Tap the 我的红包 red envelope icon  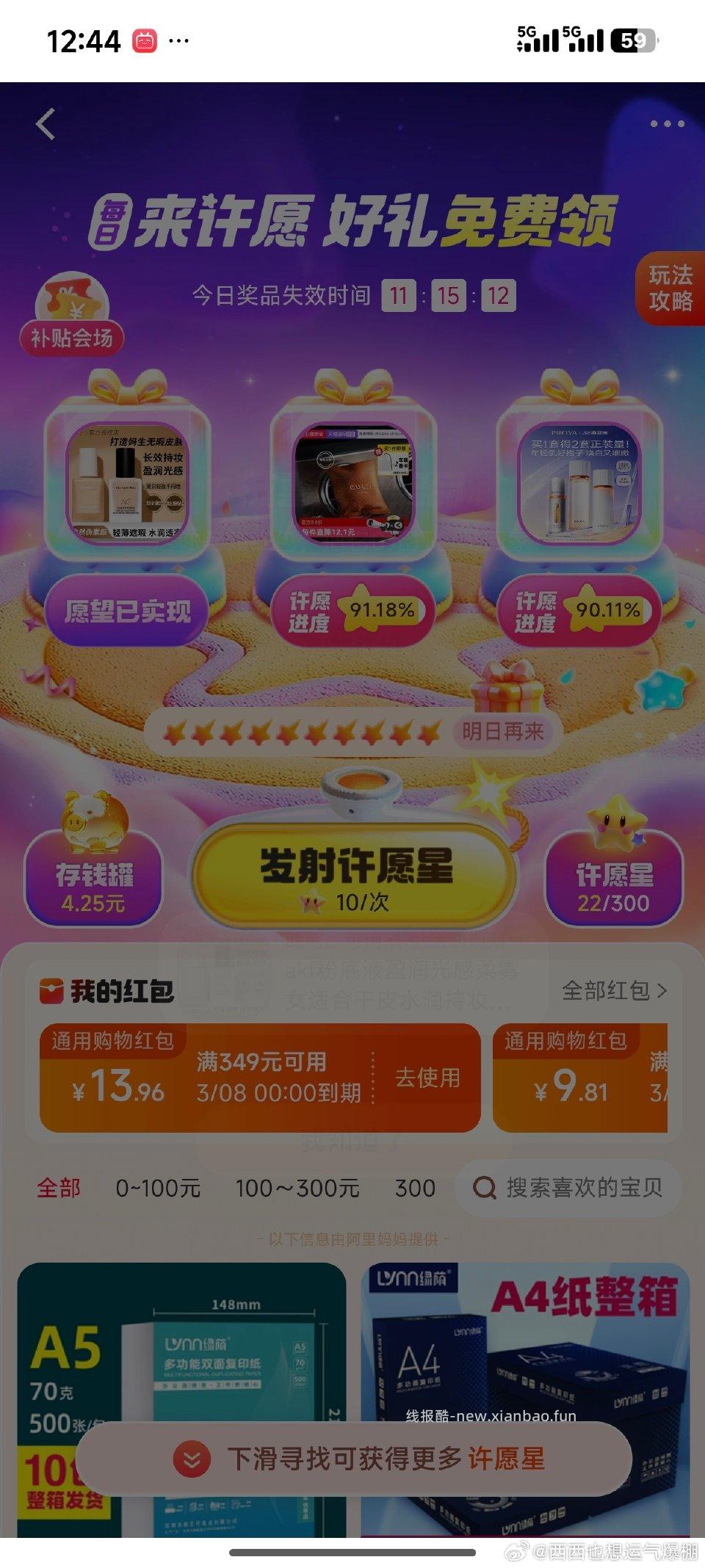point(54,990)
